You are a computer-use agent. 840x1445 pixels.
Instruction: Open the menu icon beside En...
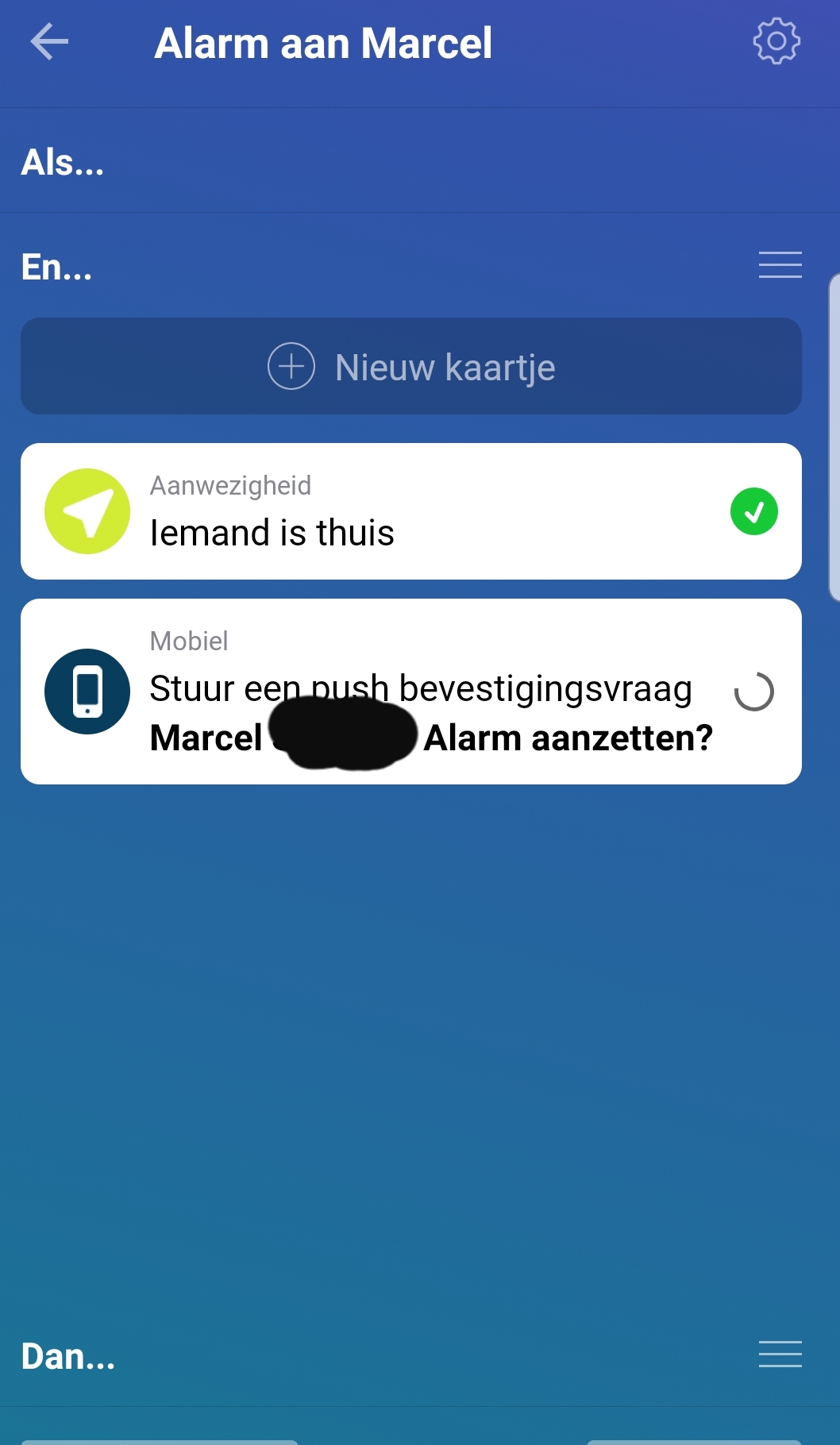tap(780, 264)
